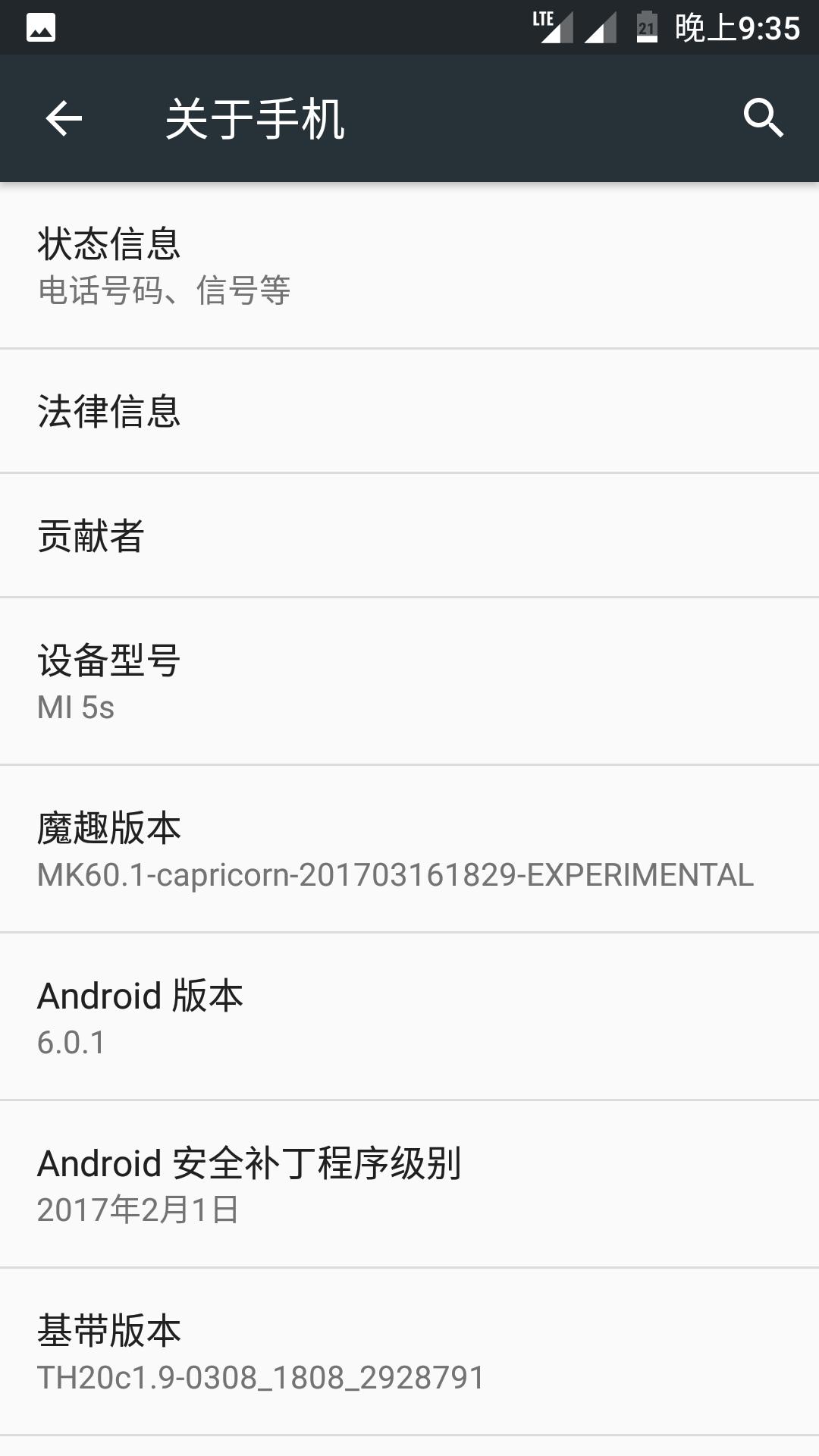Open 状态信息 to view phone number and signal

(409, 265)
